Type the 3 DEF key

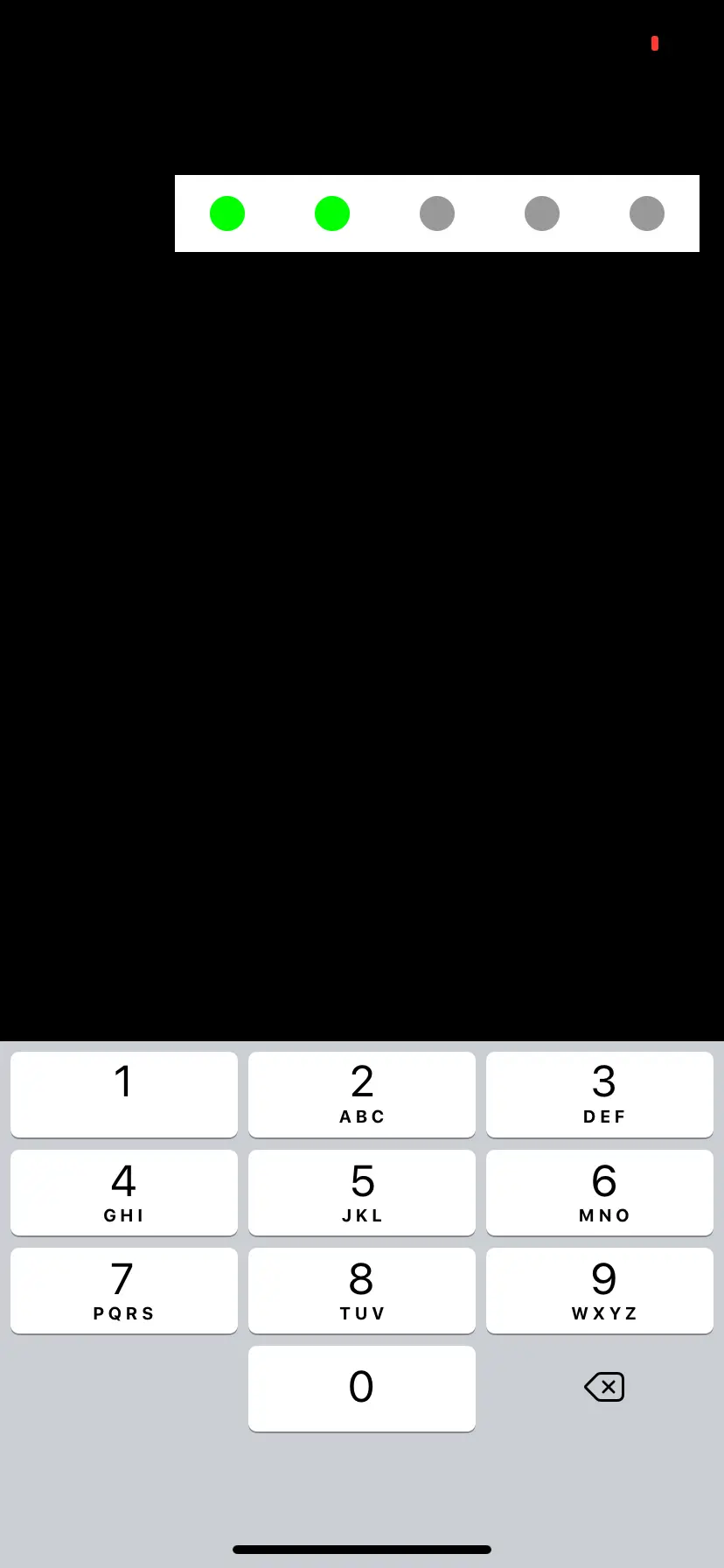click(x=600, y=1094)
